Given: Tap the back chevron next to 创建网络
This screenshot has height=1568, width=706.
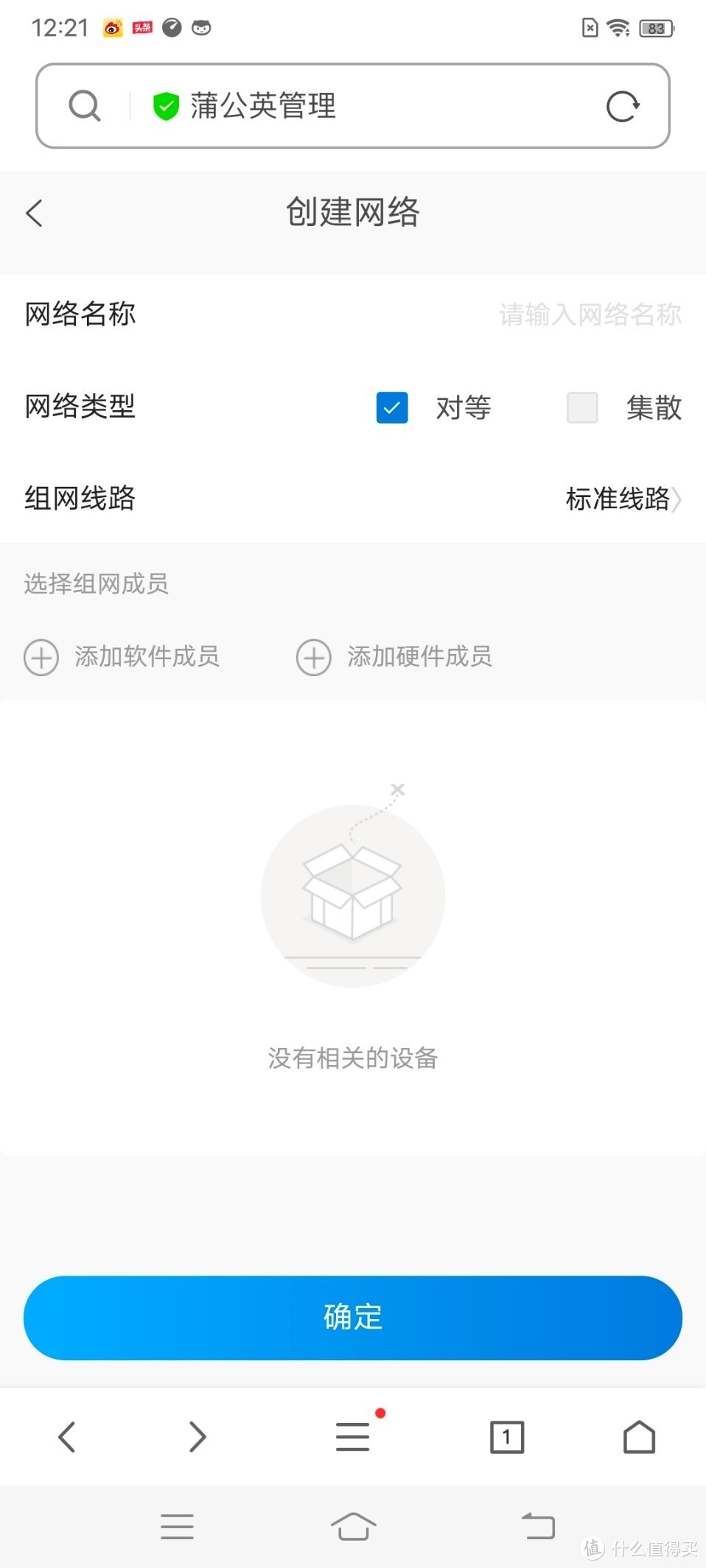Looking at the screenshot, I should pyautogui.click(x=33, y=212).
